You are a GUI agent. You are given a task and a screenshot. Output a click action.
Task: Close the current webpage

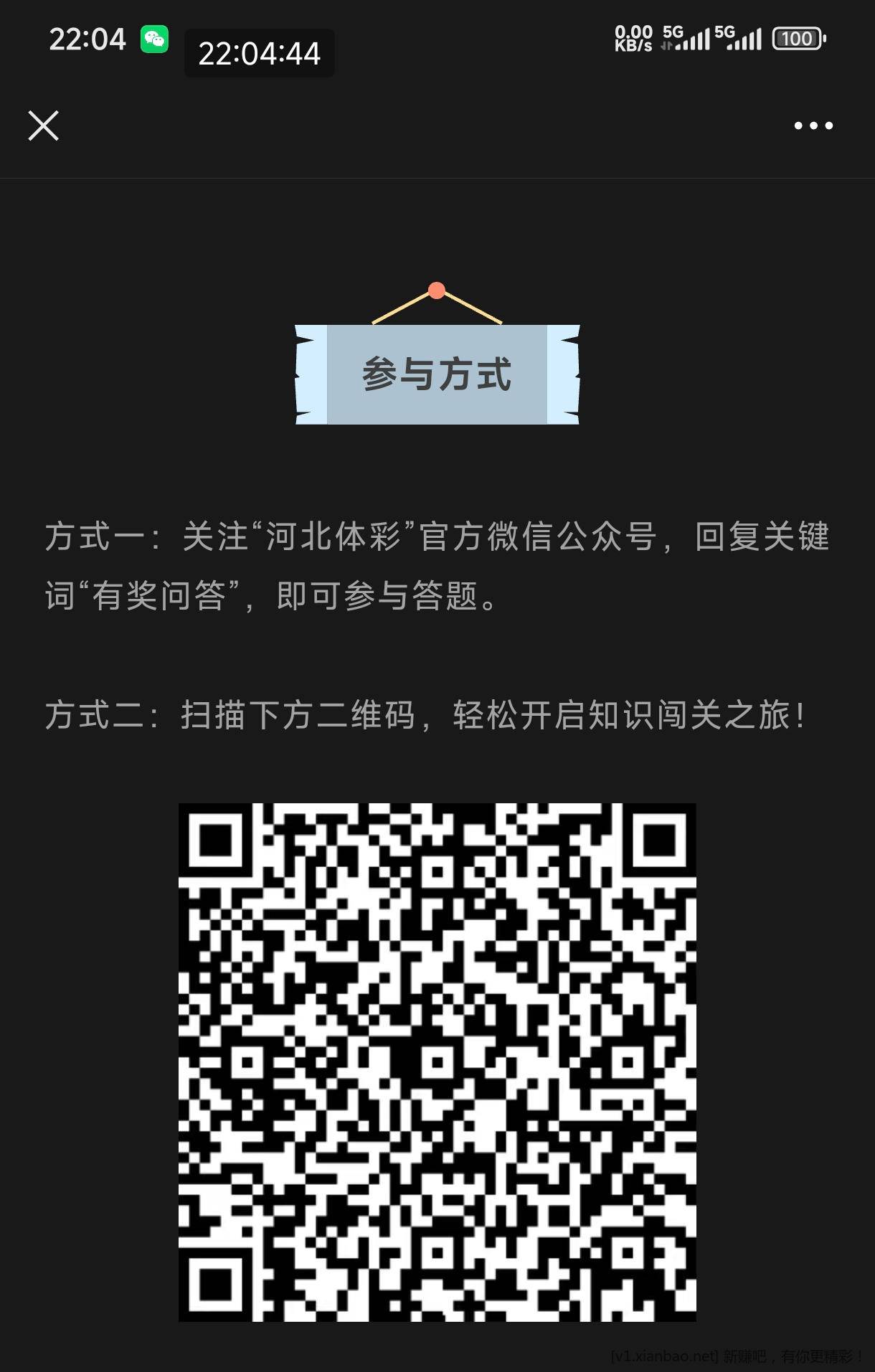tap(43, 126)
